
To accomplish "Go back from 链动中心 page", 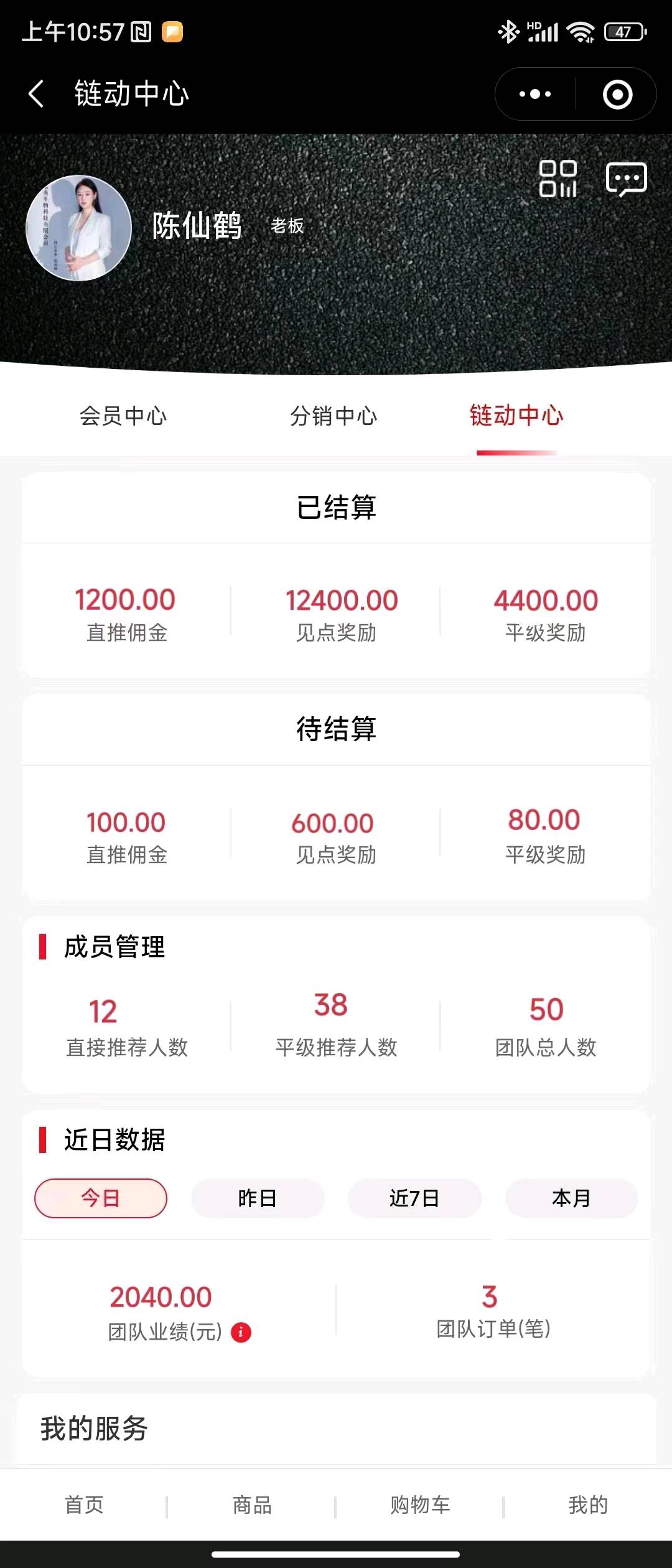I will pyautogui.click(x=36, y=94).
